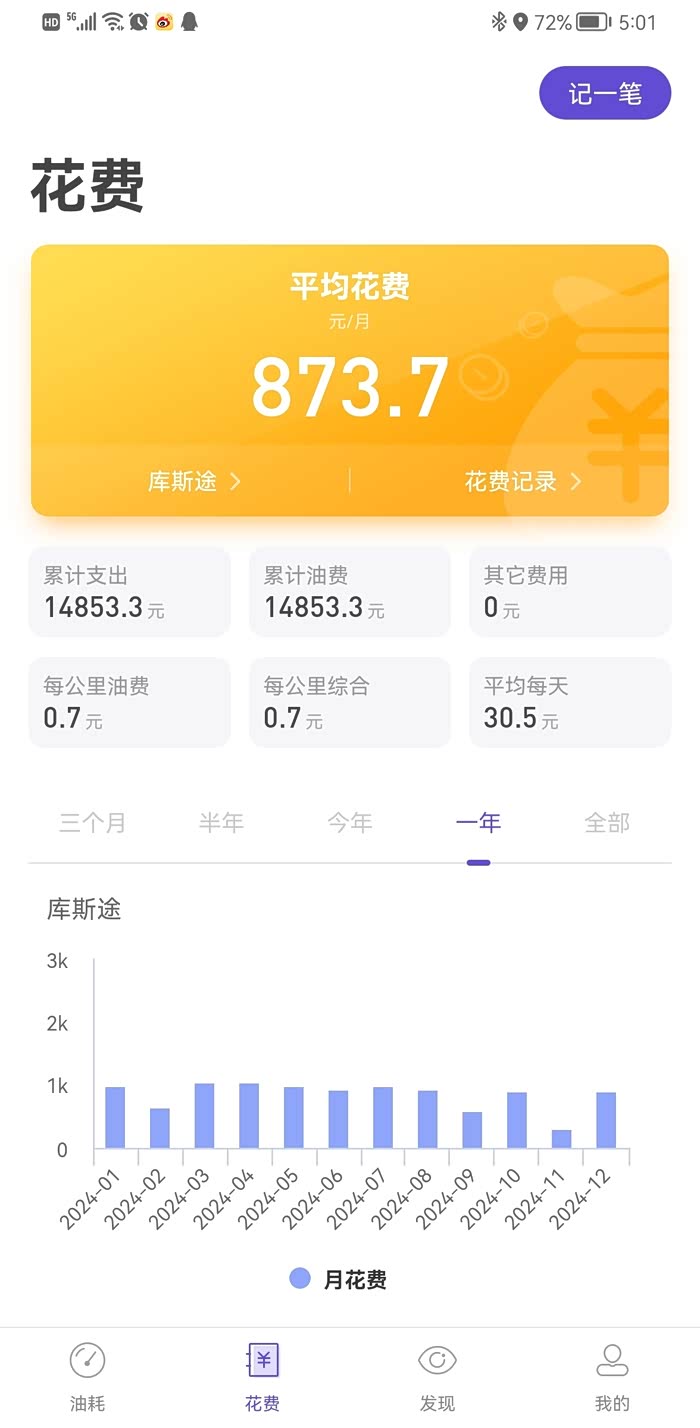Tap the 记一笔 button
This screenshot has height=1428, width=700.
click(x=605, y=94)
